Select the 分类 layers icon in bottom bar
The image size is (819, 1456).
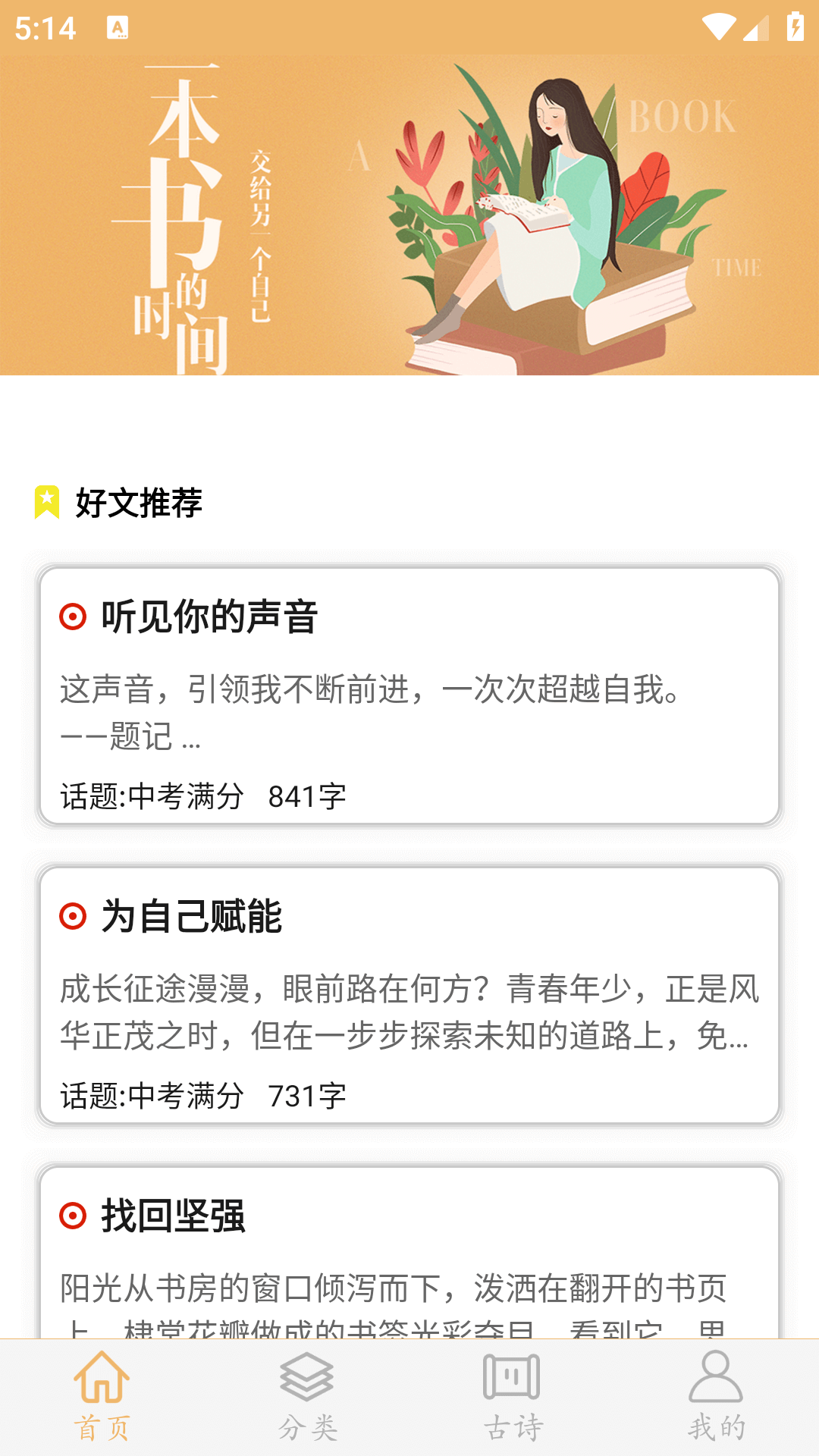tap(306, 1398)
